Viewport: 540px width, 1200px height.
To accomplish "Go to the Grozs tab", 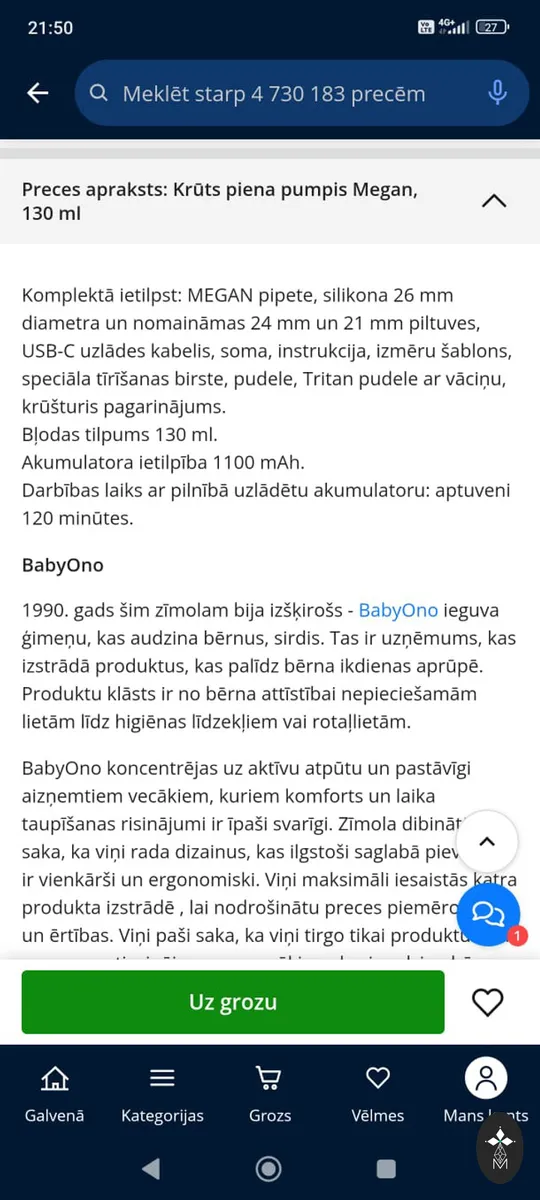I will [270, 1093].
